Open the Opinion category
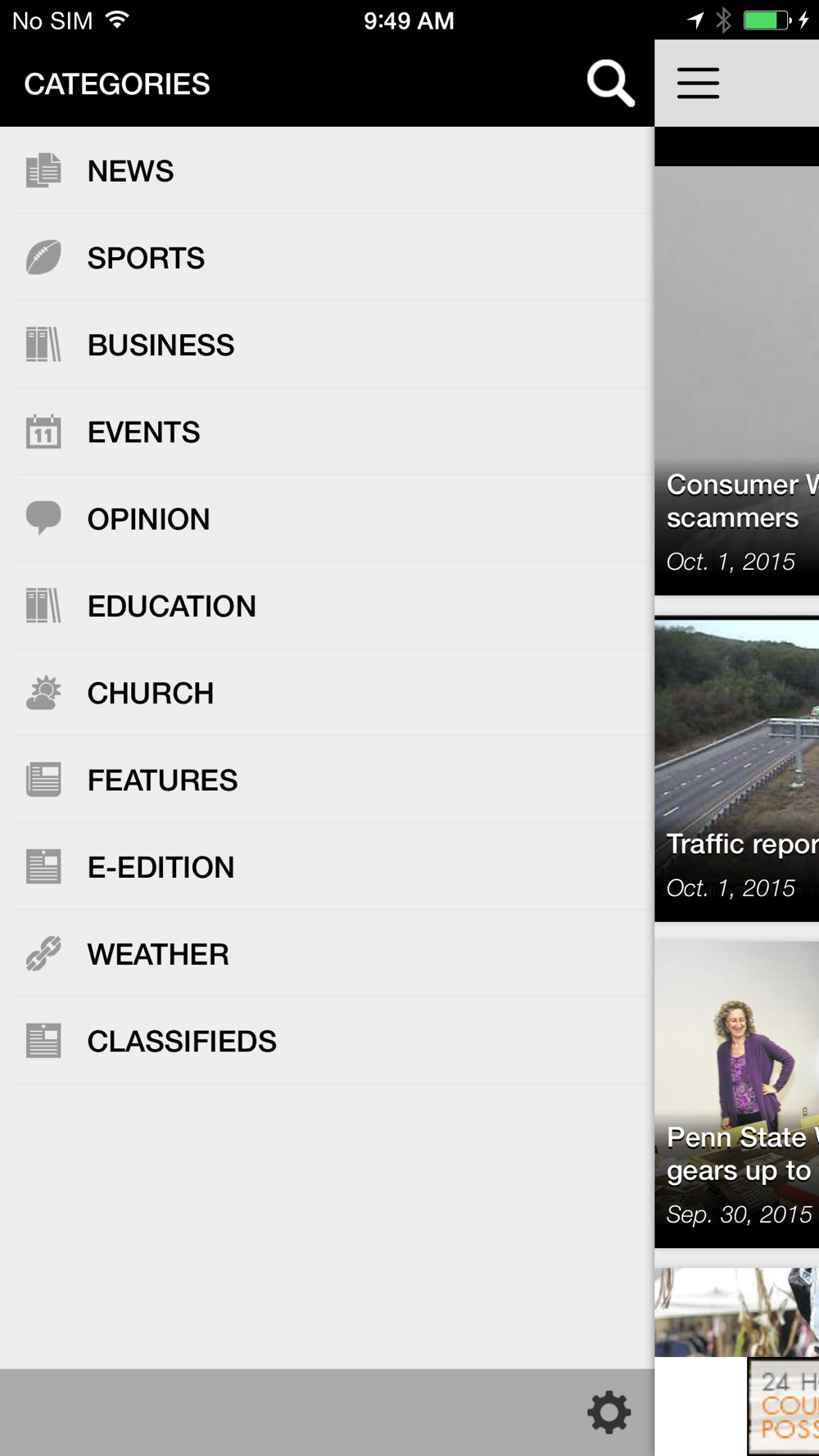Viewport: 819px width, 1456px height. point(328,518)
